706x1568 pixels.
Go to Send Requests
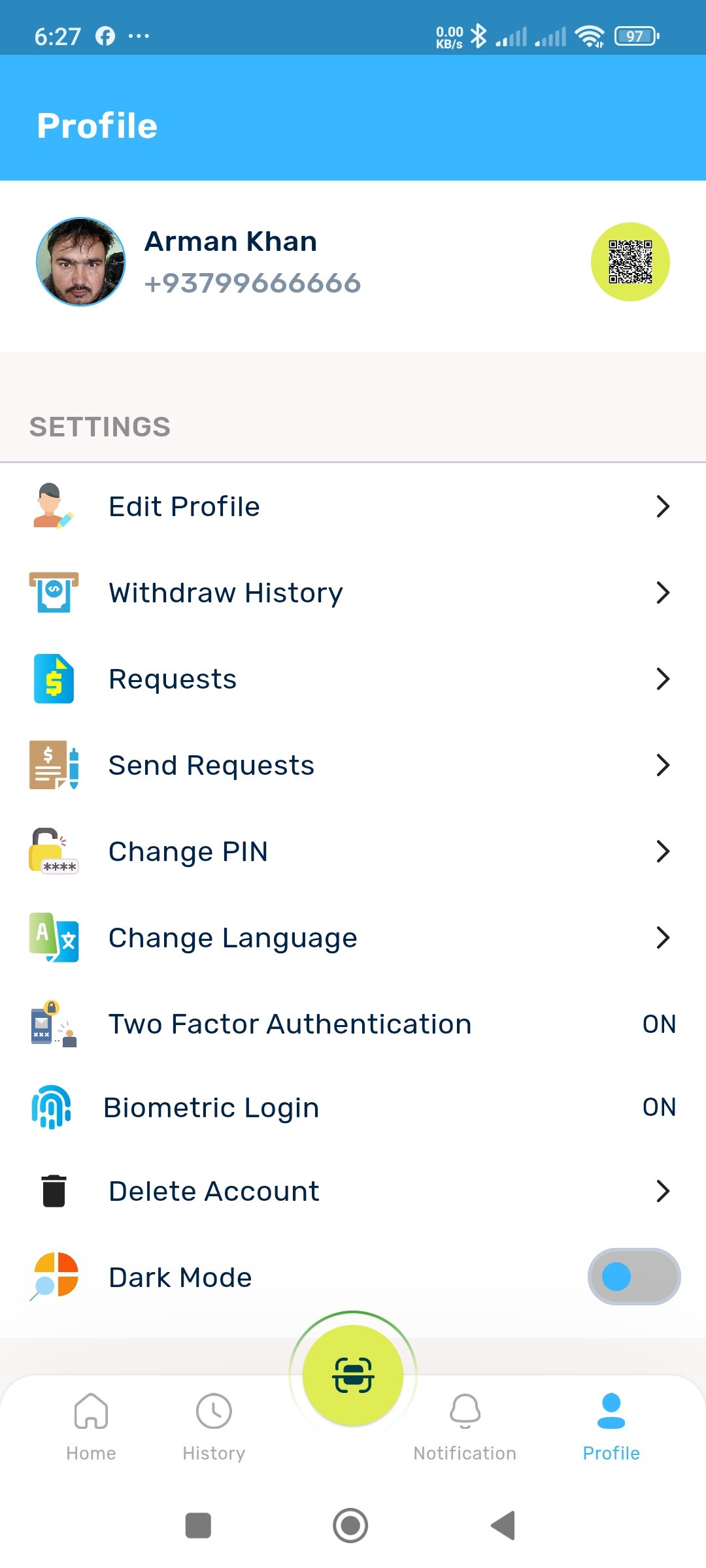[353, 765]
